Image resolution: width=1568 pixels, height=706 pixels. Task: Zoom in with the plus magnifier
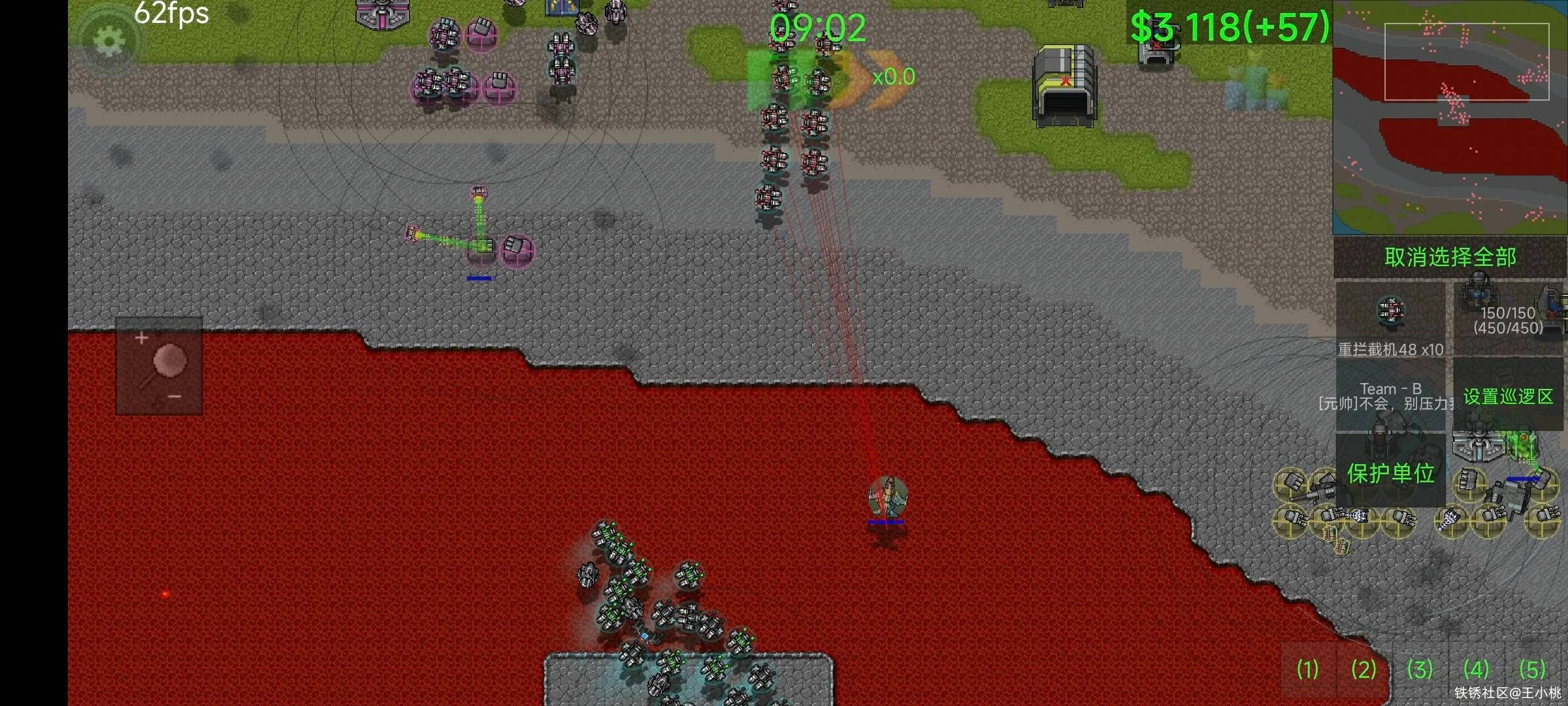click(142, 339)
